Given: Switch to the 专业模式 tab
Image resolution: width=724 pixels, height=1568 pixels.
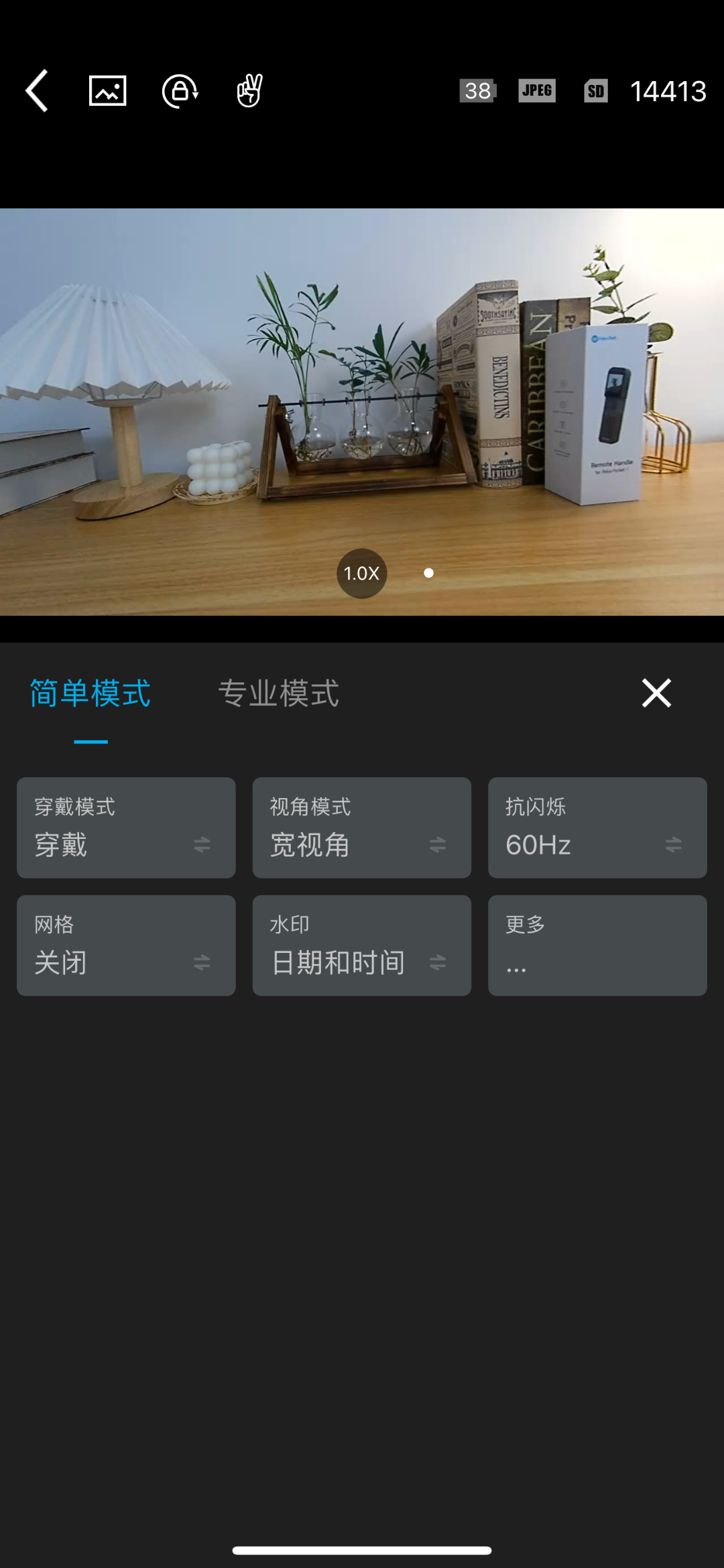Looking at the screenshot, I should click(x=278, y=693).
